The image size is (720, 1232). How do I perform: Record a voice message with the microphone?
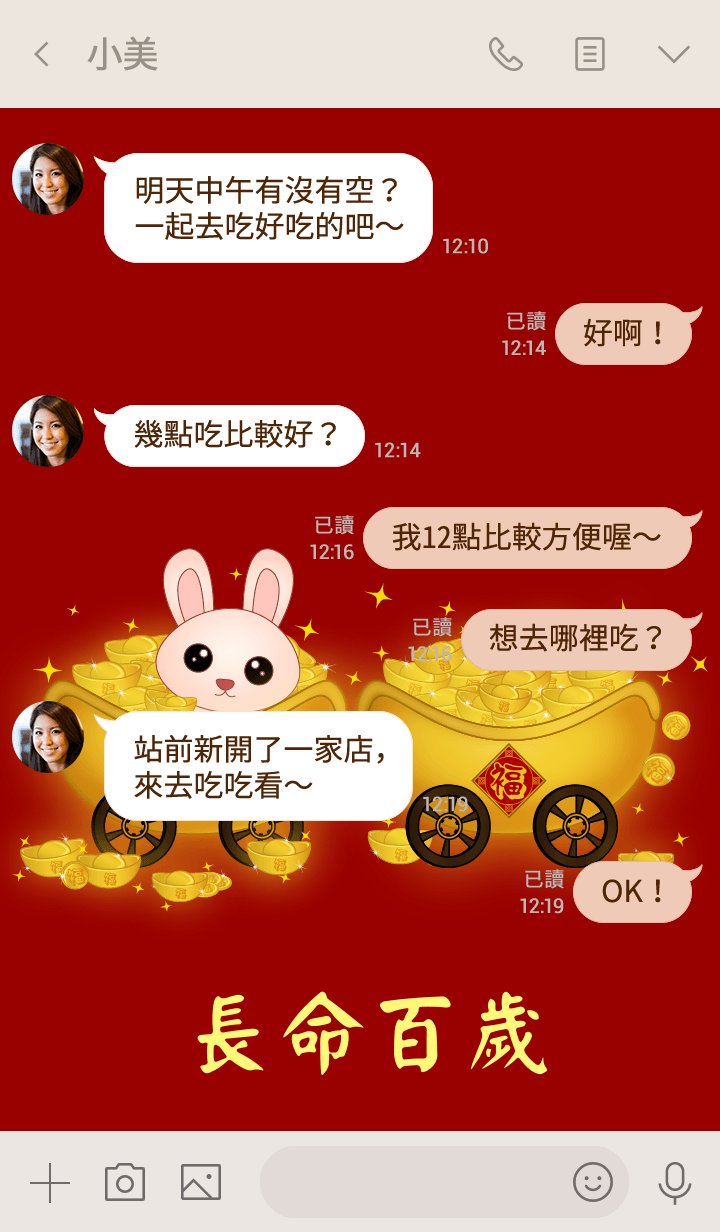point(675,1183)
